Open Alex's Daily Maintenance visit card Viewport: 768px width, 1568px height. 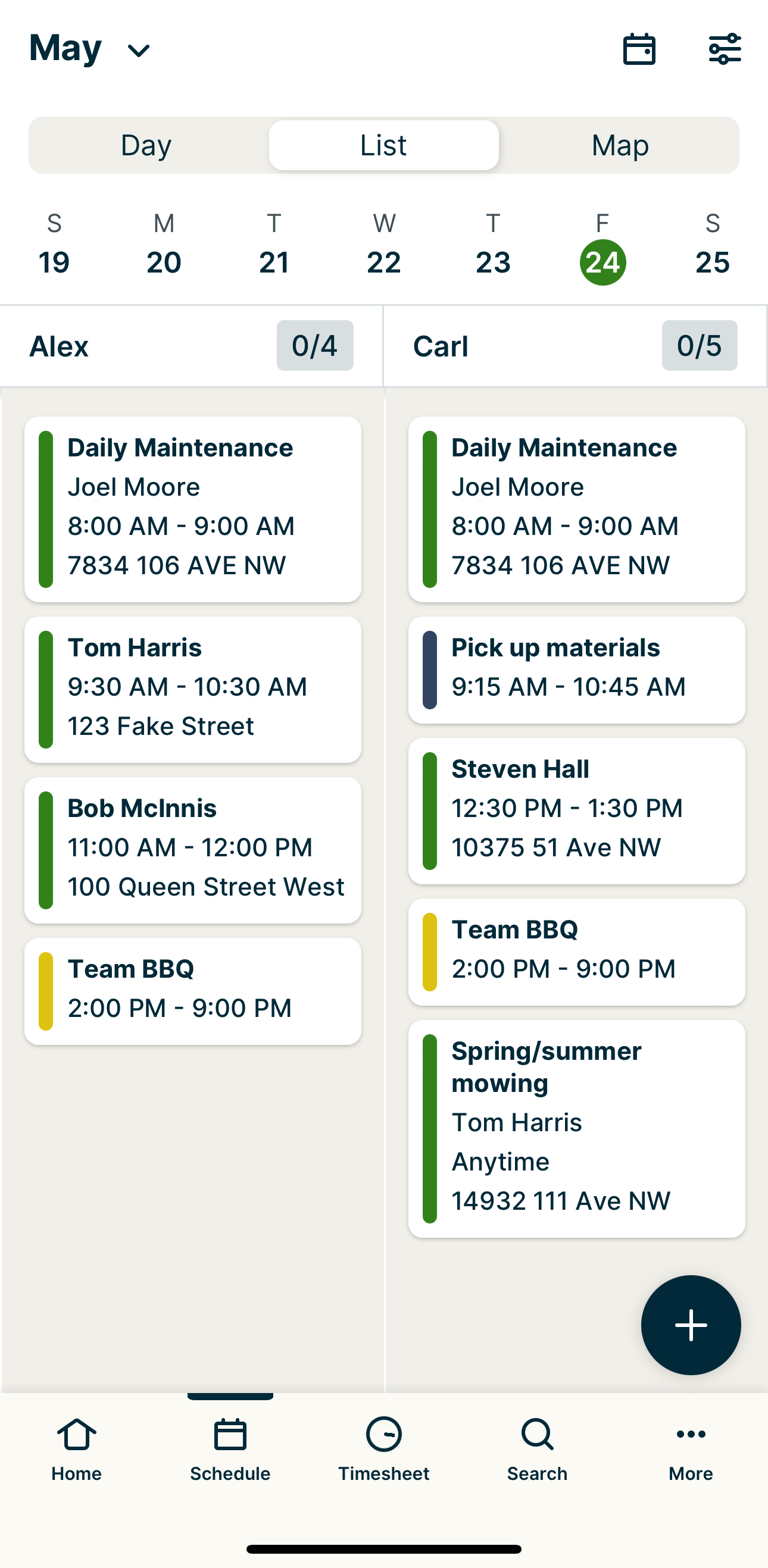192,510
